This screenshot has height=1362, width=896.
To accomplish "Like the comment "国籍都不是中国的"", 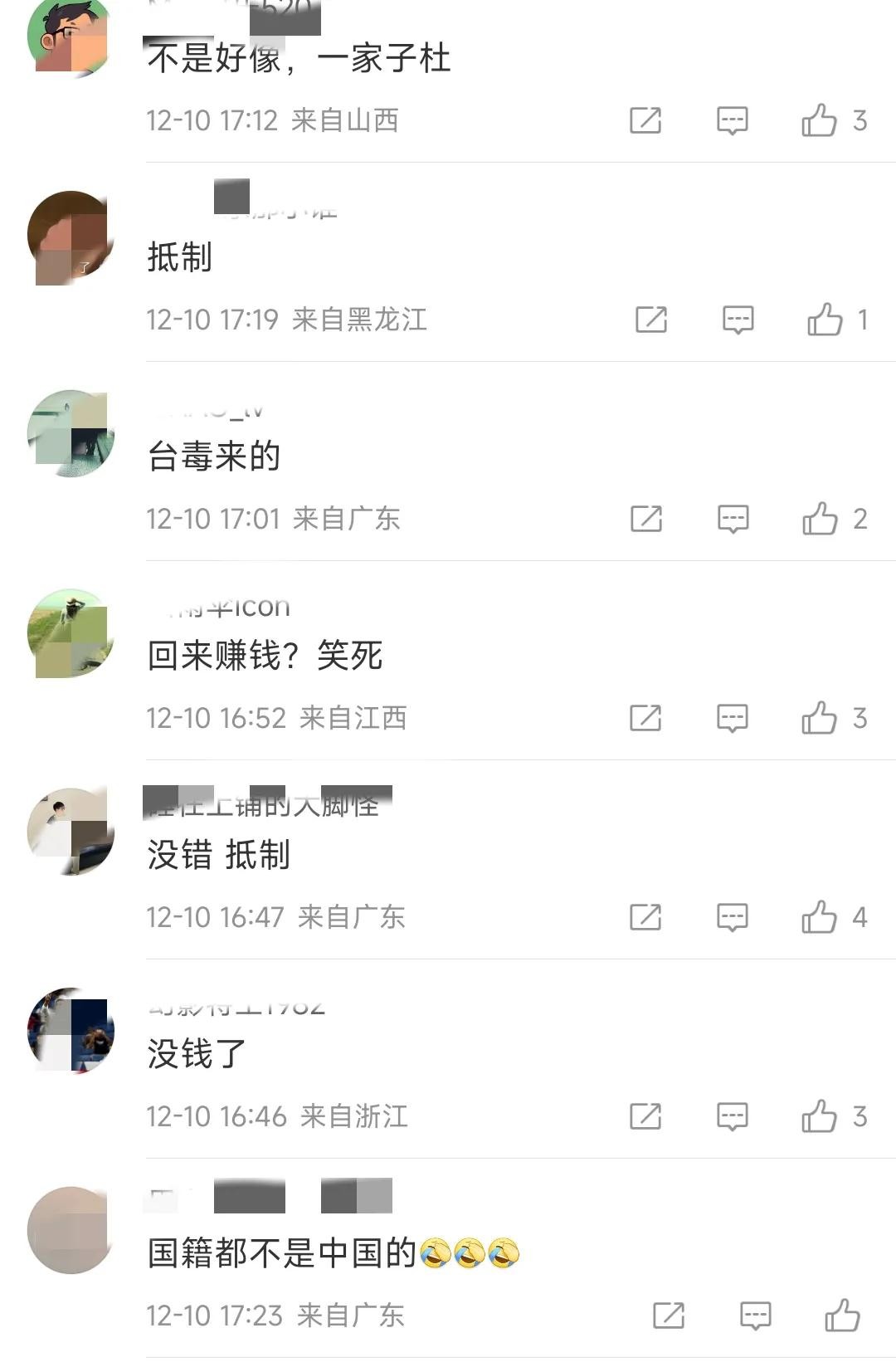I will [x=841, y=1316].
